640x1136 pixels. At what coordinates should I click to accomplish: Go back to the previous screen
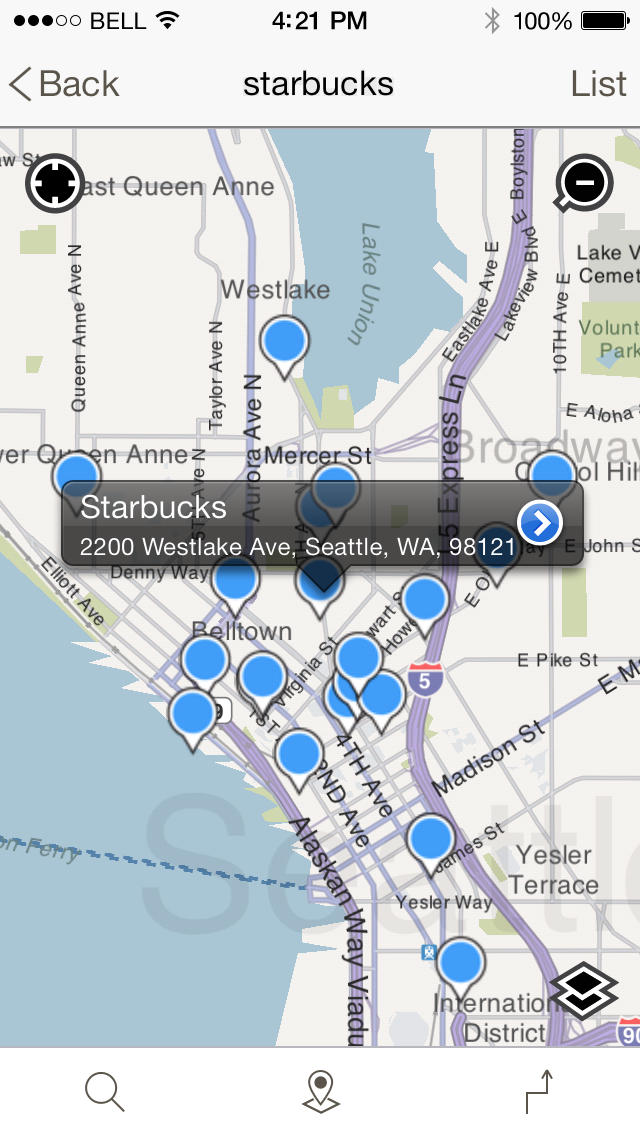click(64, 85)
